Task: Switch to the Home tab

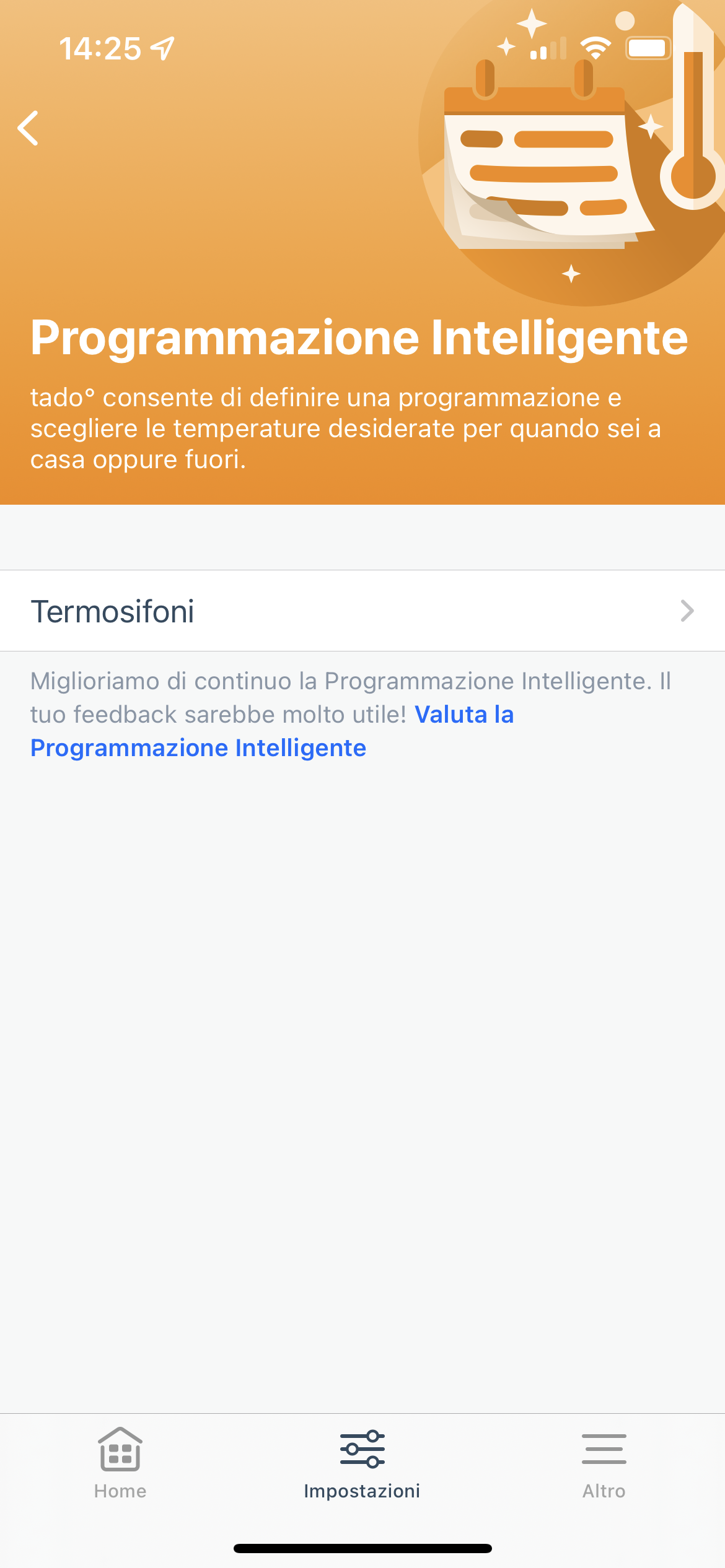Action: 120,1464
